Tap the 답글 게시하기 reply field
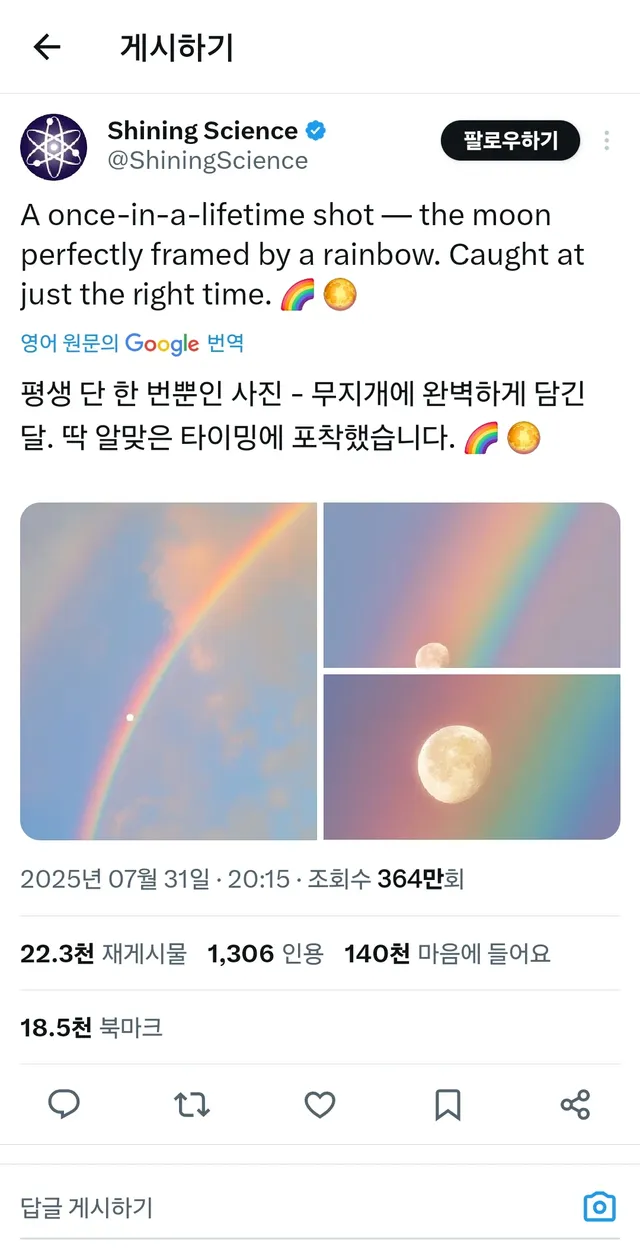Image resolution: width=640 pixels, height=1248 pixels. pyautogui.click(x=280, y=1207)
